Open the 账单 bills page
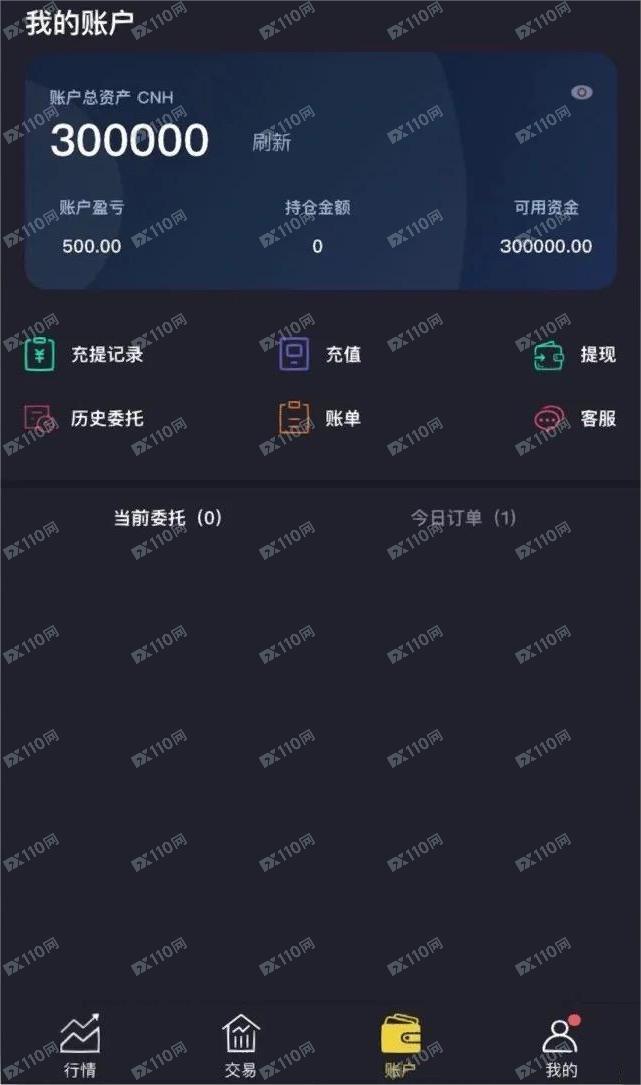Image resolution: width=641 pixels, height=1085 pixels. pyautogui.click(x=320, y=418)
